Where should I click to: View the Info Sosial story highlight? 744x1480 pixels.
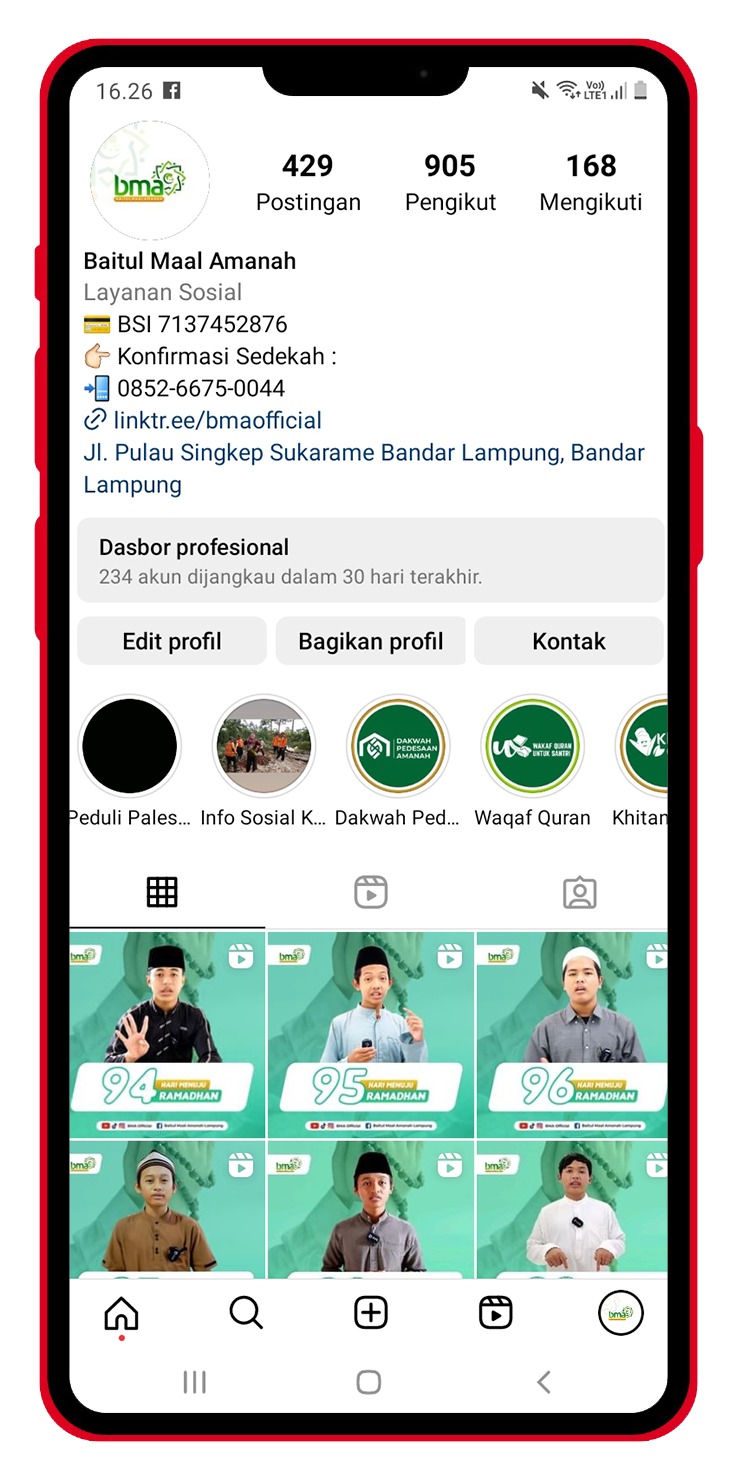coord(264,747)
